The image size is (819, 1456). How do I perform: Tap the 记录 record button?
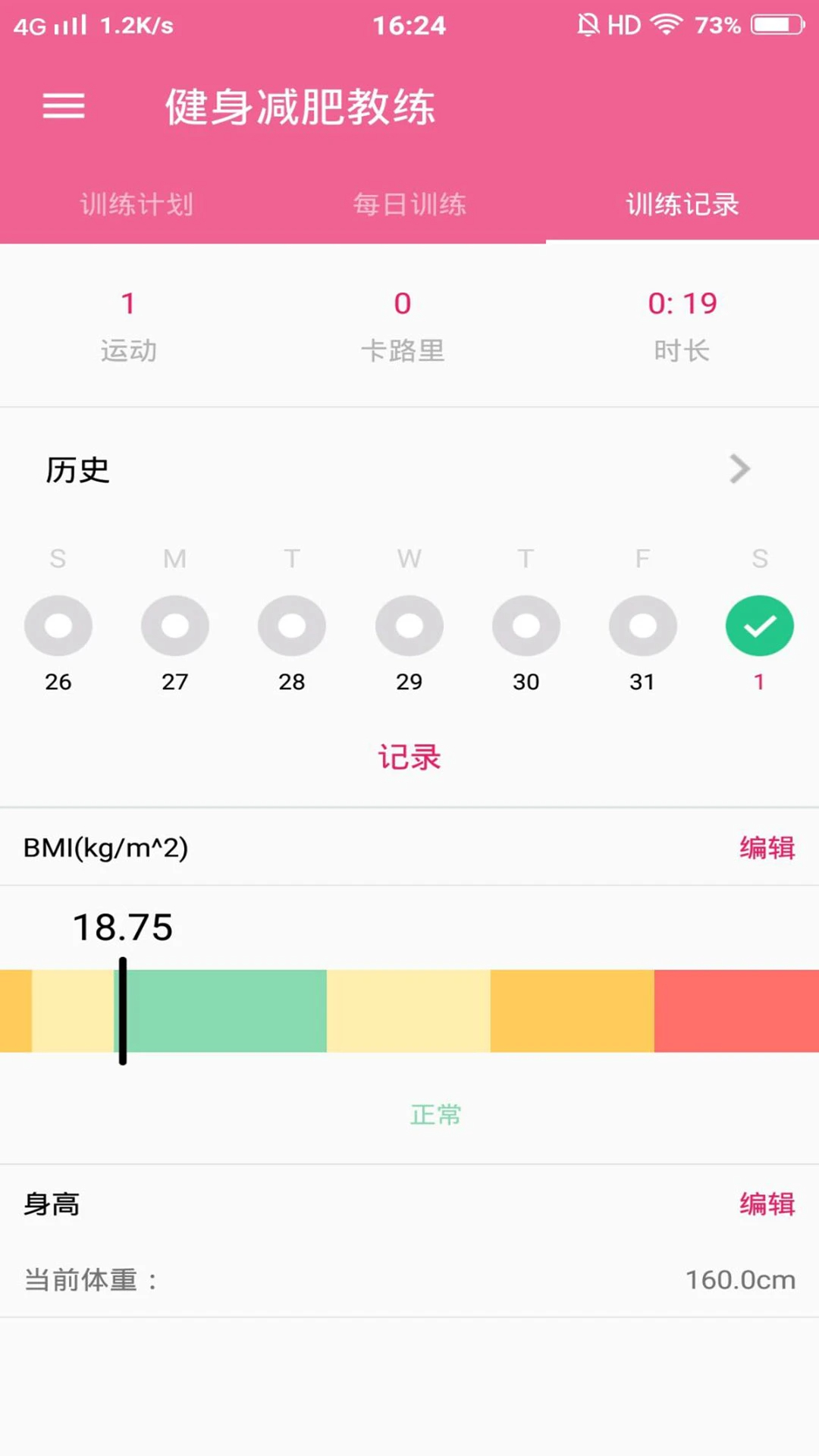pyautogui.click(x=409, y=756)
